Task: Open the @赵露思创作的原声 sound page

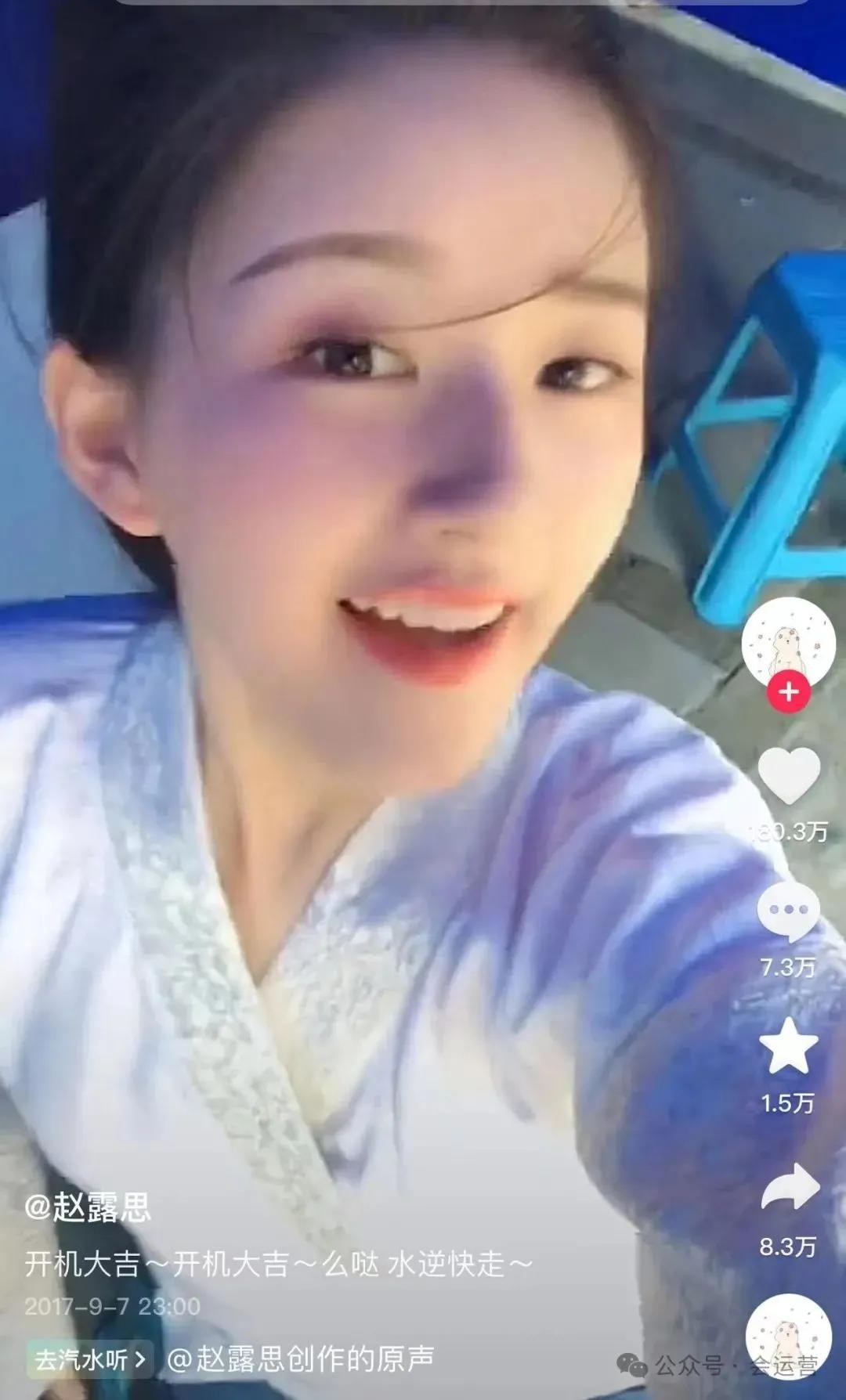Action: pos(301,1360)
